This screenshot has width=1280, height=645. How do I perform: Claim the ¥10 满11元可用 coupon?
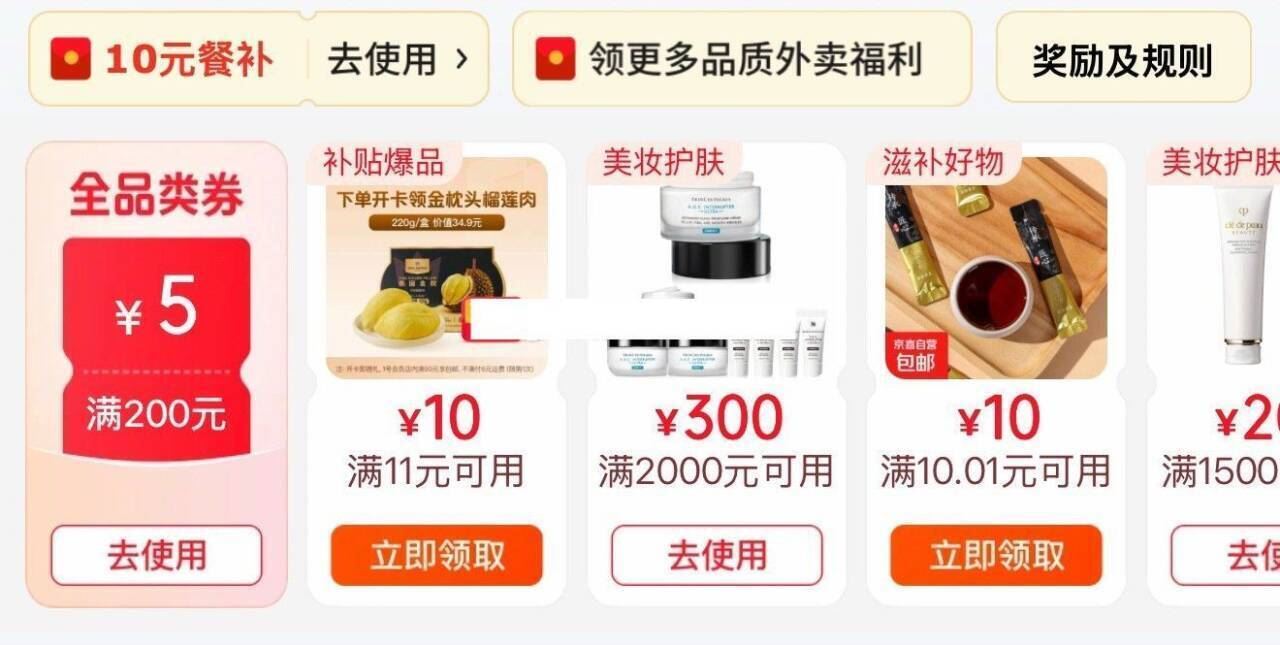tap(436, 555)
